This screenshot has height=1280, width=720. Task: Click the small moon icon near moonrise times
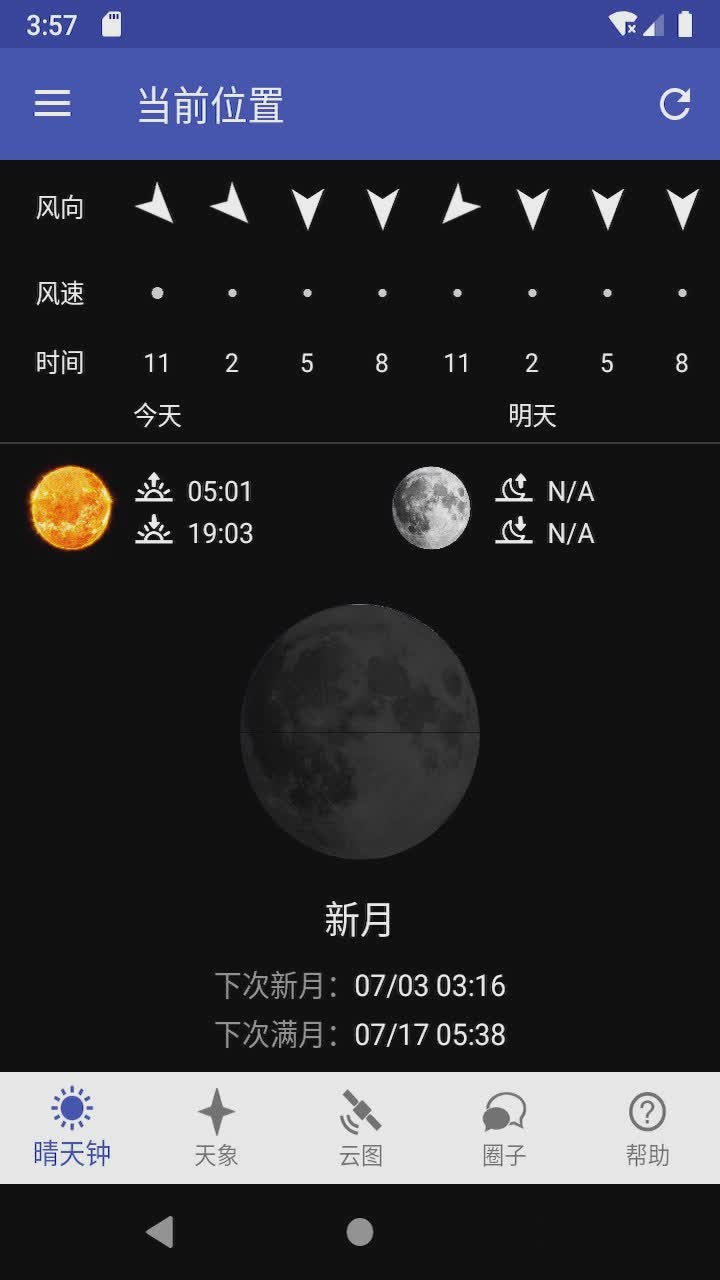point(432,507)
